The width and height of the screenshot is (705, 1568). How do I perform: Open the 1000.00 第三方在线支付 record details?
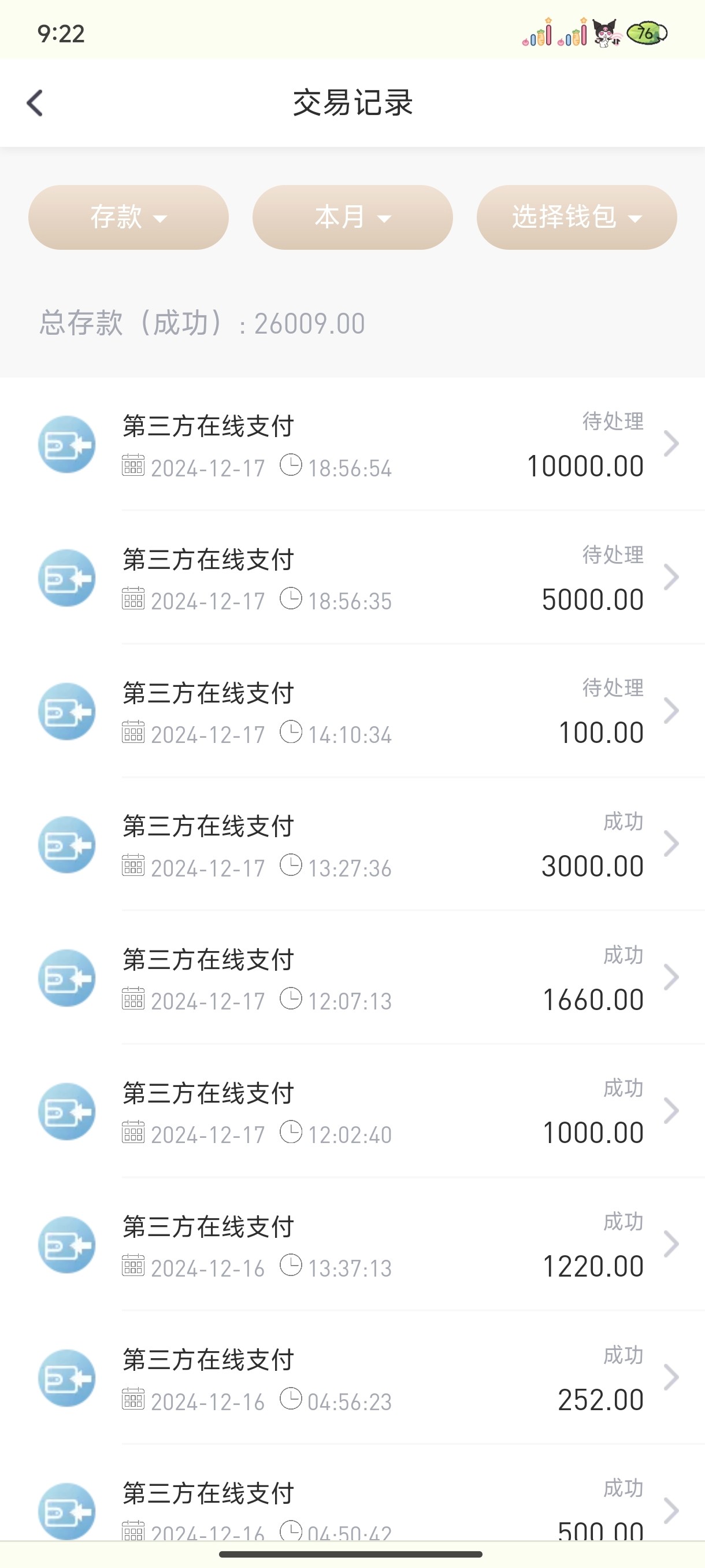208,1094
